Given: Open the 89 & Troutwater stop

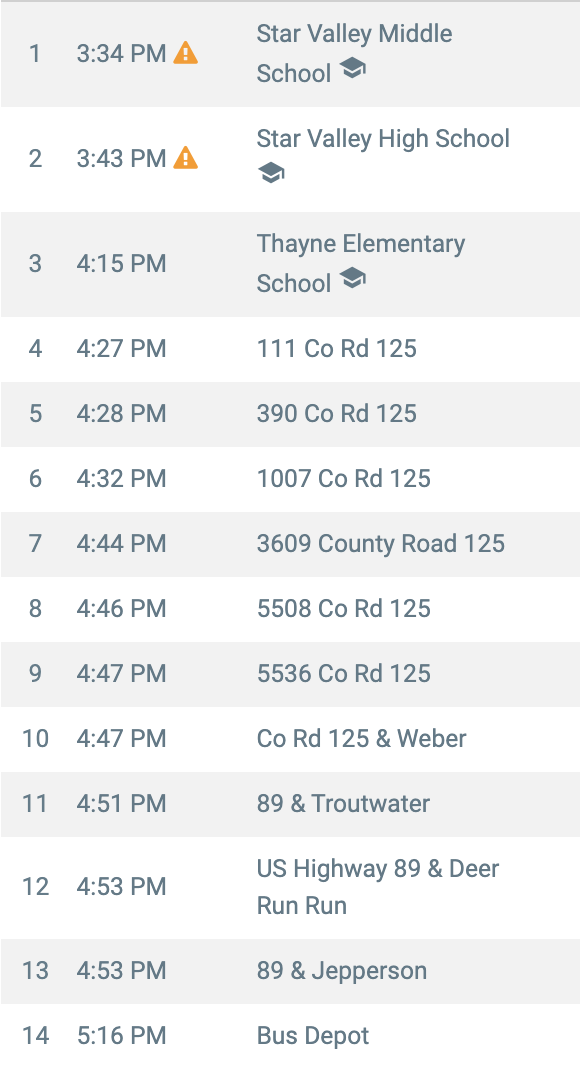Looking at the screenshot, I should (x=290, y=804).
